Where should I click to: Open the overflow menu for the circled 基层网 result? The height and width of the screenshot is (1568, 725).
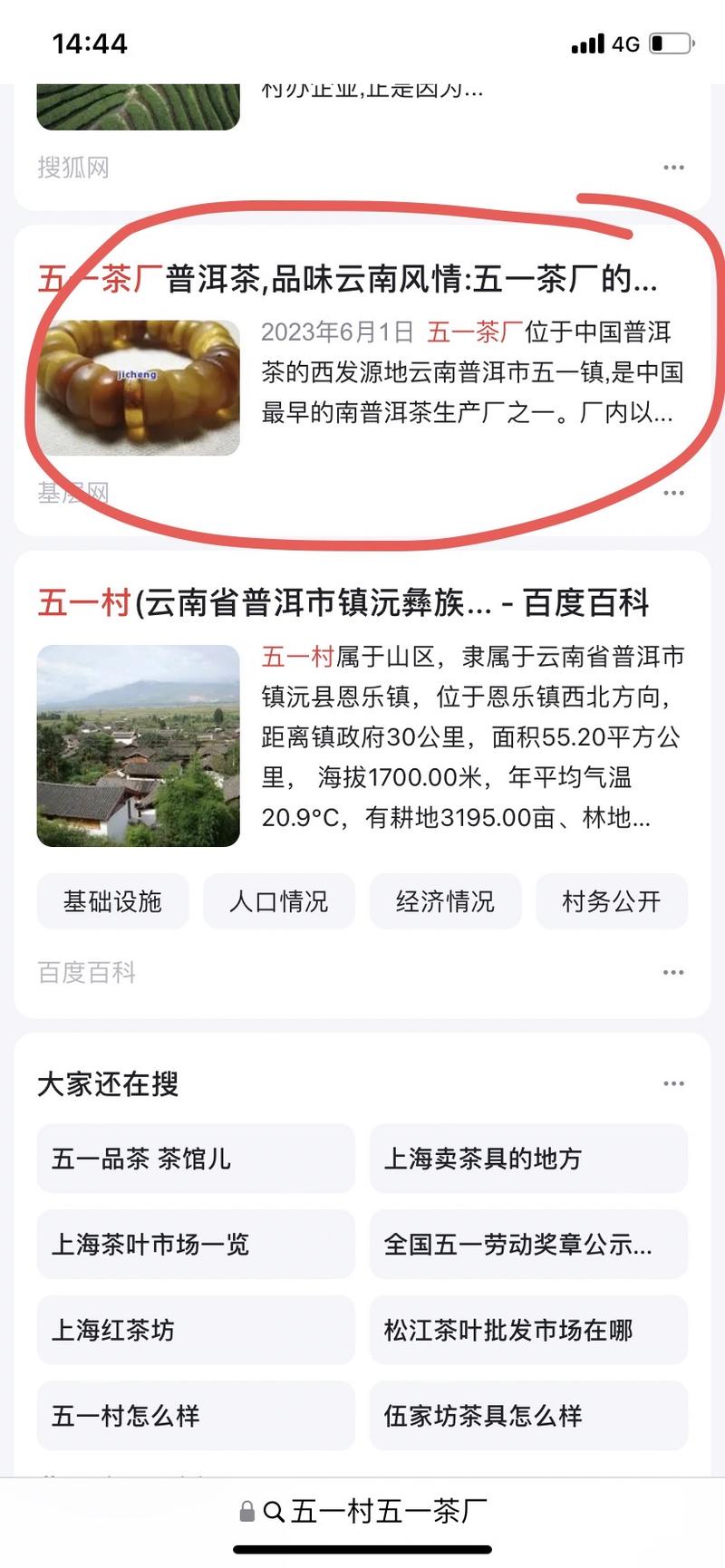[673, 492]
